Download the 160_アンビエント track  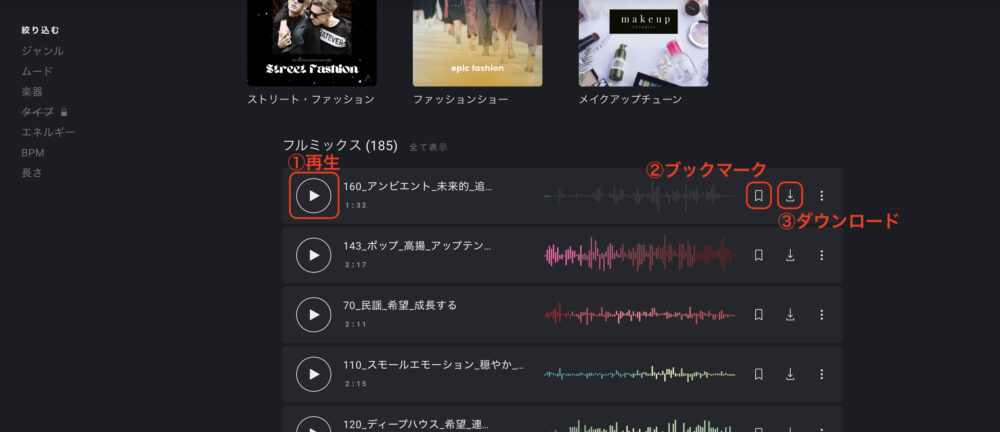tap(790, 196)
